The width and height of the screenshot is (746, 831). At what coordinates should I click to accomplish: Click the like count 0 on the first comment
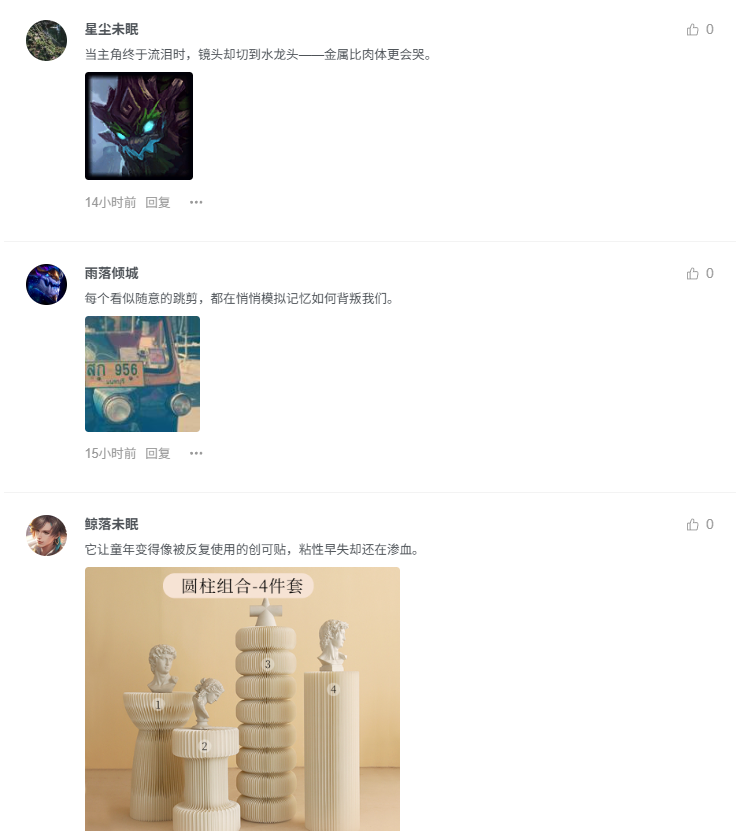tap(709, 29)
